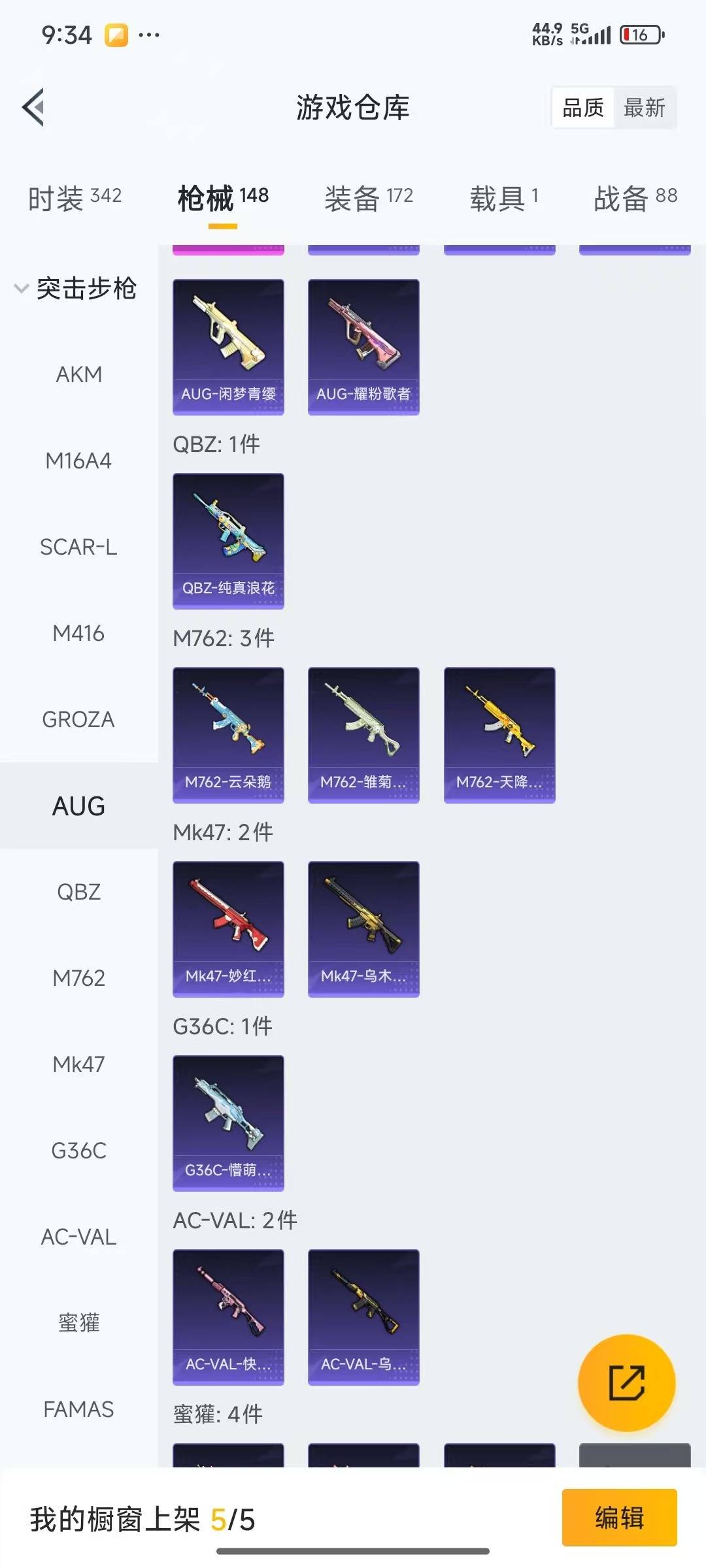Switch to the 时装 tab

(x=75, y=198)
